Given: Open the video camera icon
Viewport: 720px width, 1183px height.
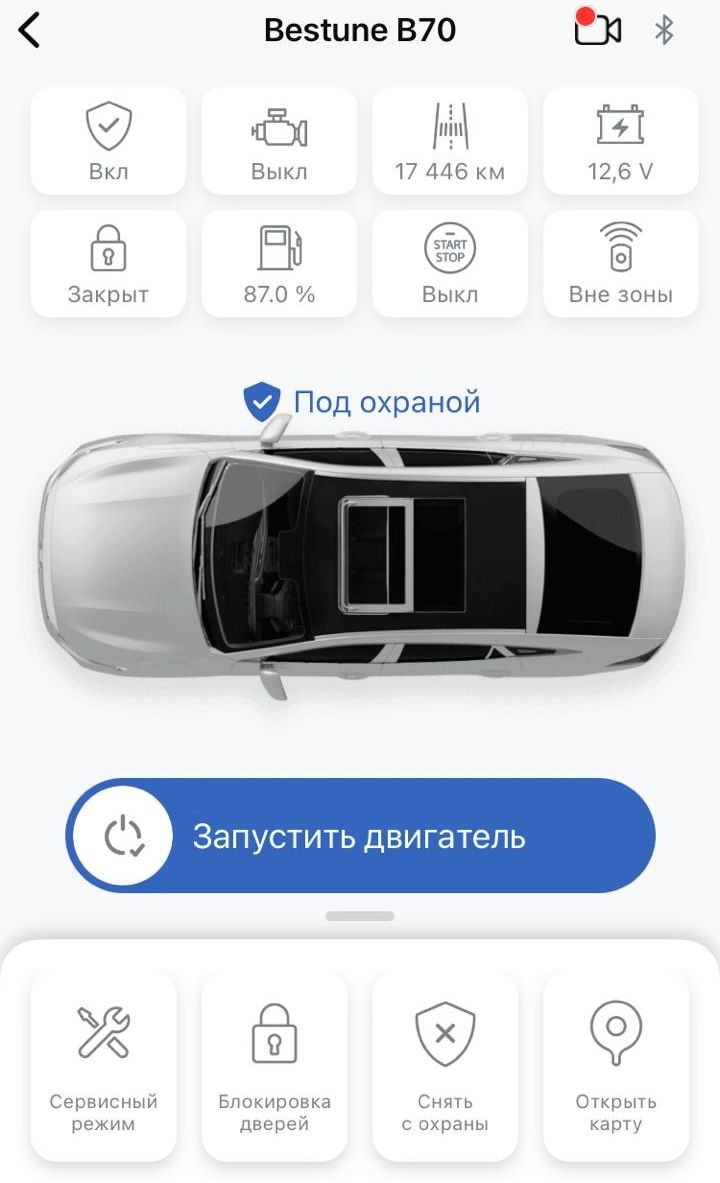Looking at the screenshot, I should point(597,30).
